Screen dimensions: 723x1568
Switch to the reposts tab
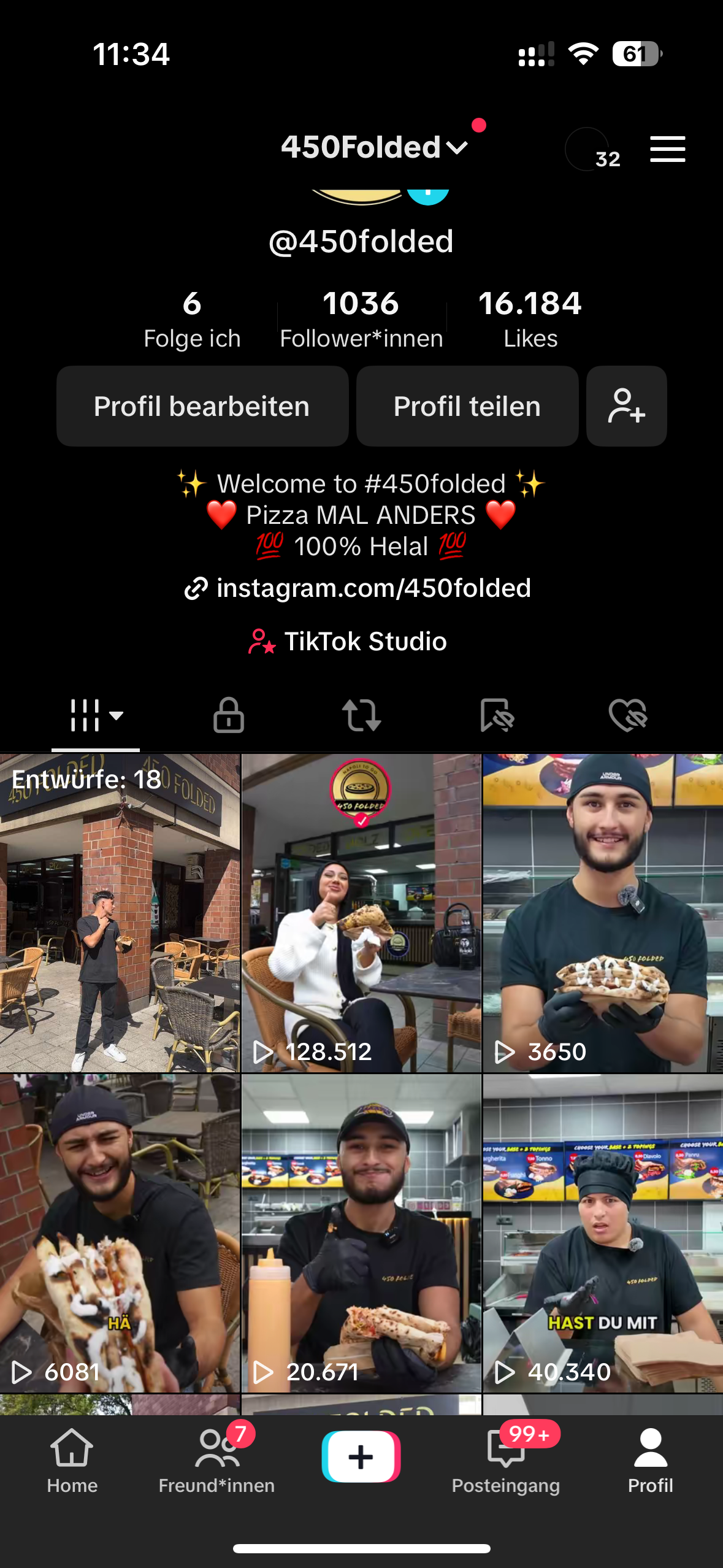click(361, 715)
